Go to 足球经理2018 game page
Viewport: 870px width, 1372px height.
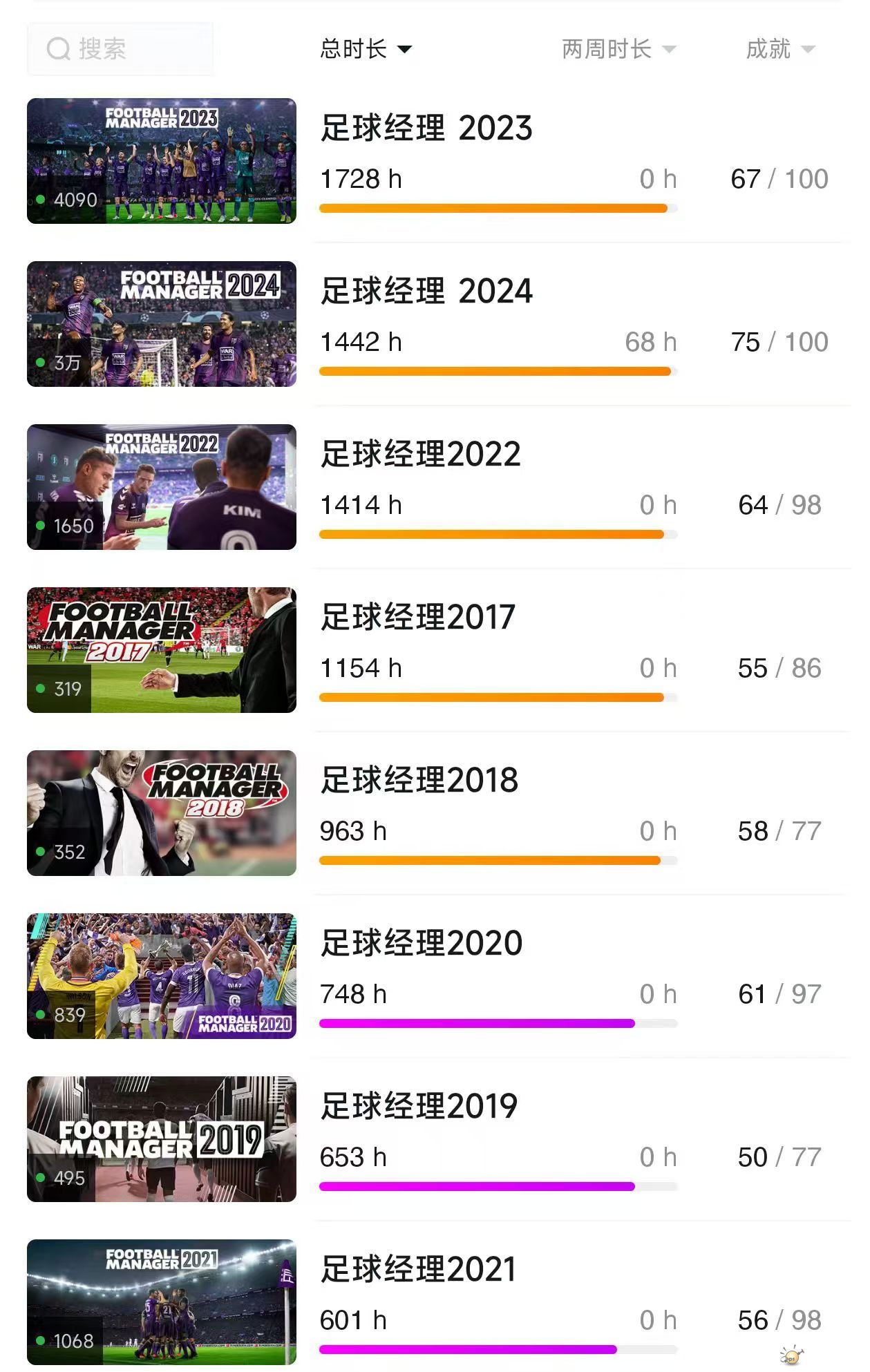(419, 781)
